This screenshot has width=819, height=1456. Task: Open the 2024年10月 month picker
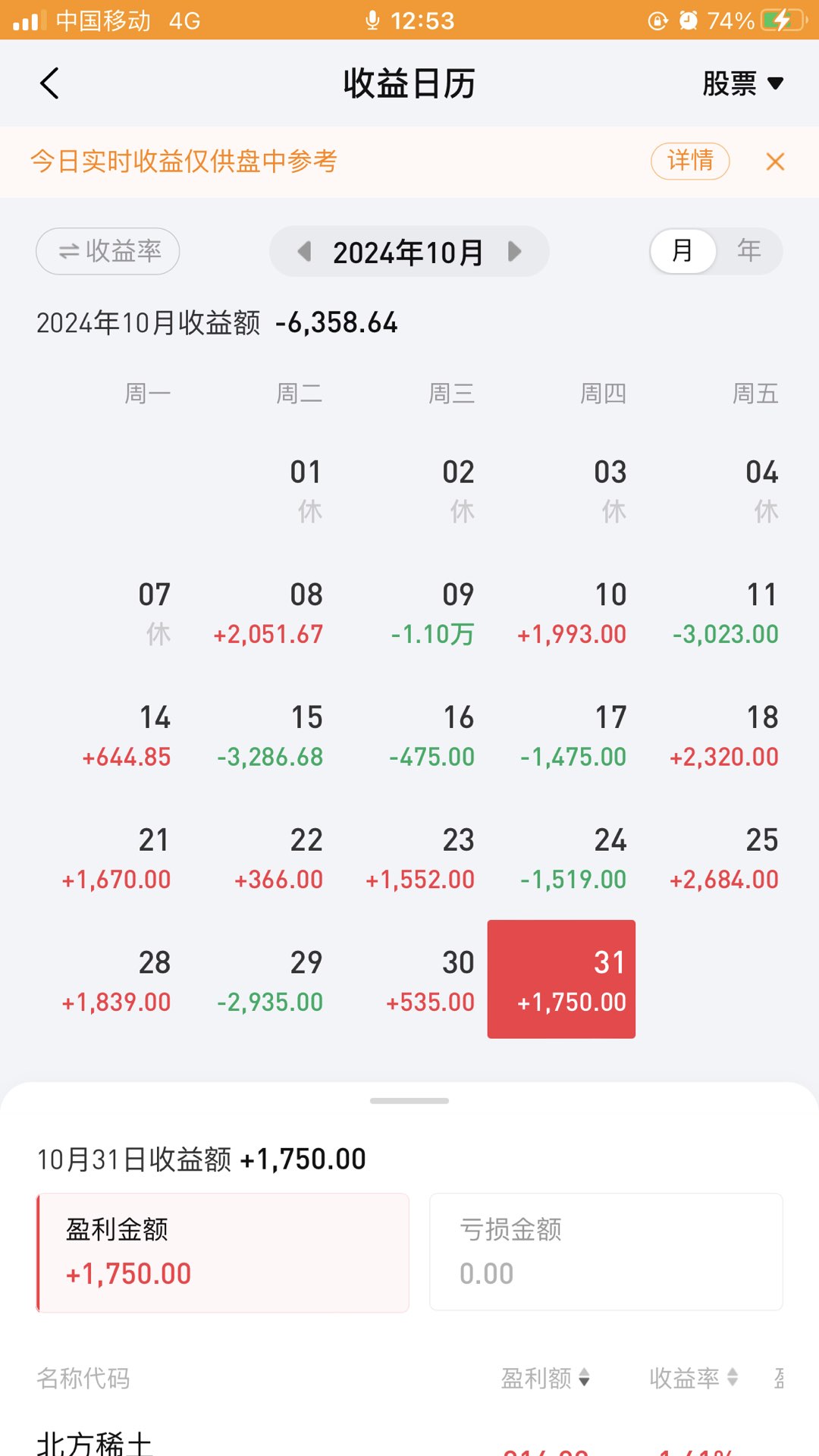408,252
